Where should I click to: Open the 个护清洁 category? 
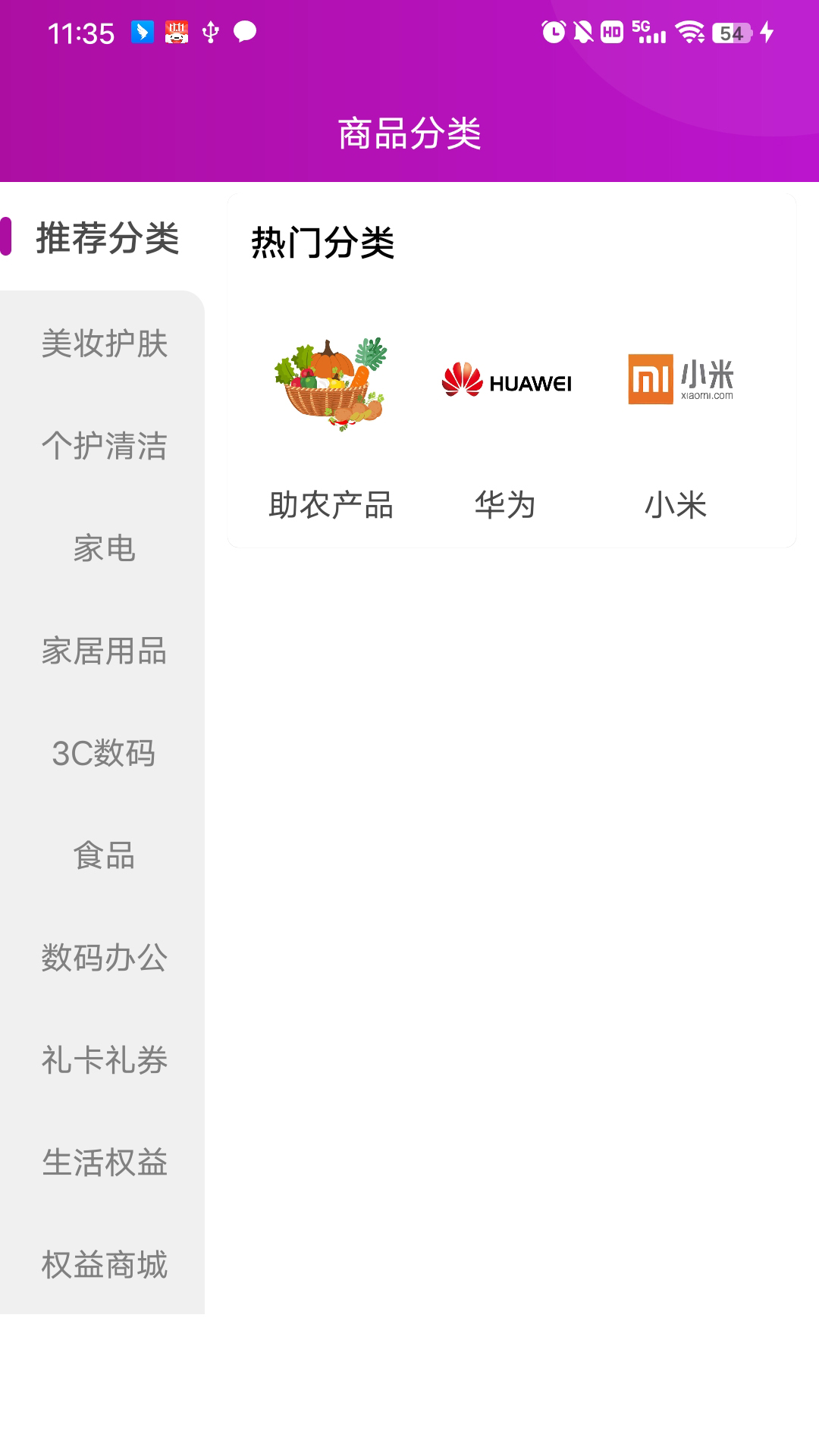[x=104, y=445]
